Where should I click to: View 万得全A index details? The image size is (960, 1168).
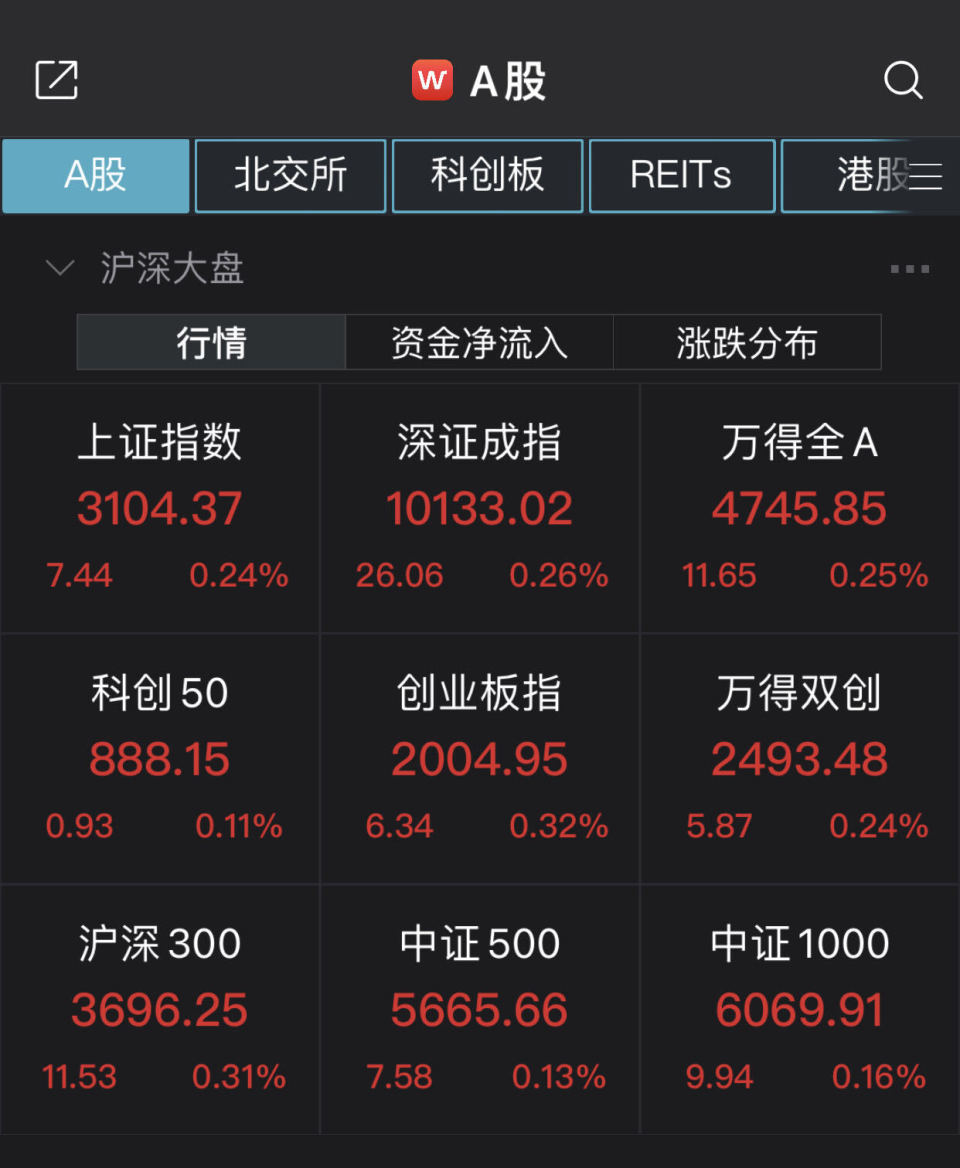(x=800, y=508)
